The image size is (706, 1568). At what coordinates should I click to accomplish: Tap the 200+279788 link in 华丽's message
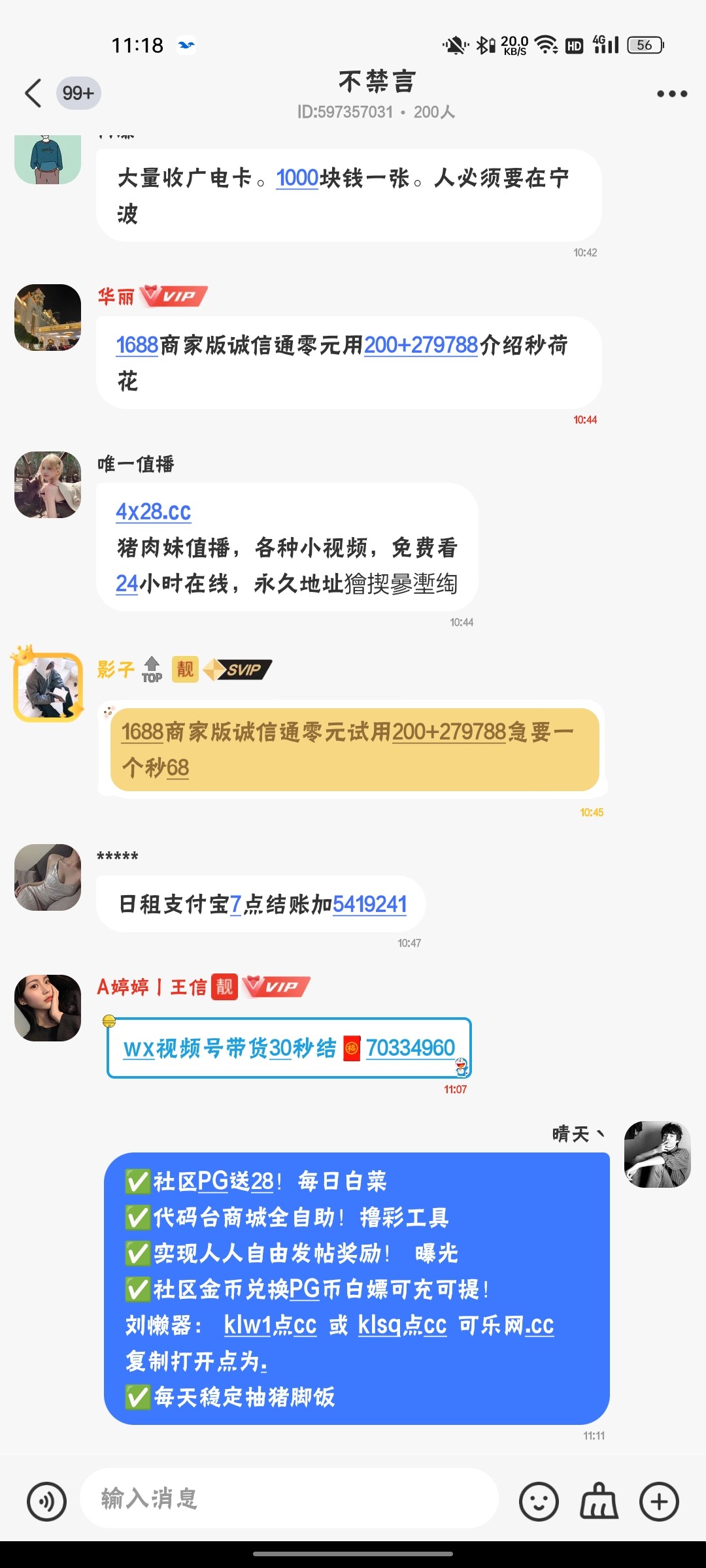click(x=421, y=345)
